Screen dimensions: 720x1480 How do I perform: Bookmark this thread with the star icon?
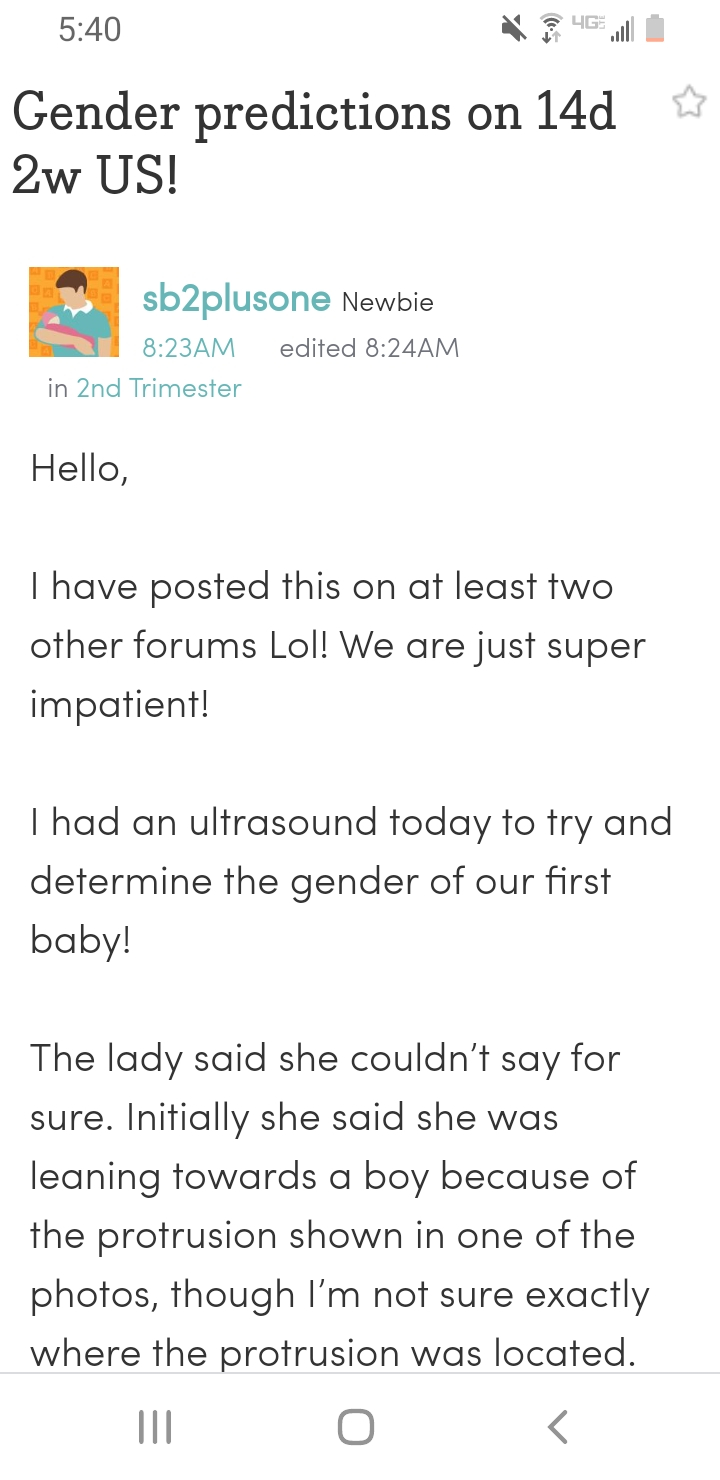point(688,103)
